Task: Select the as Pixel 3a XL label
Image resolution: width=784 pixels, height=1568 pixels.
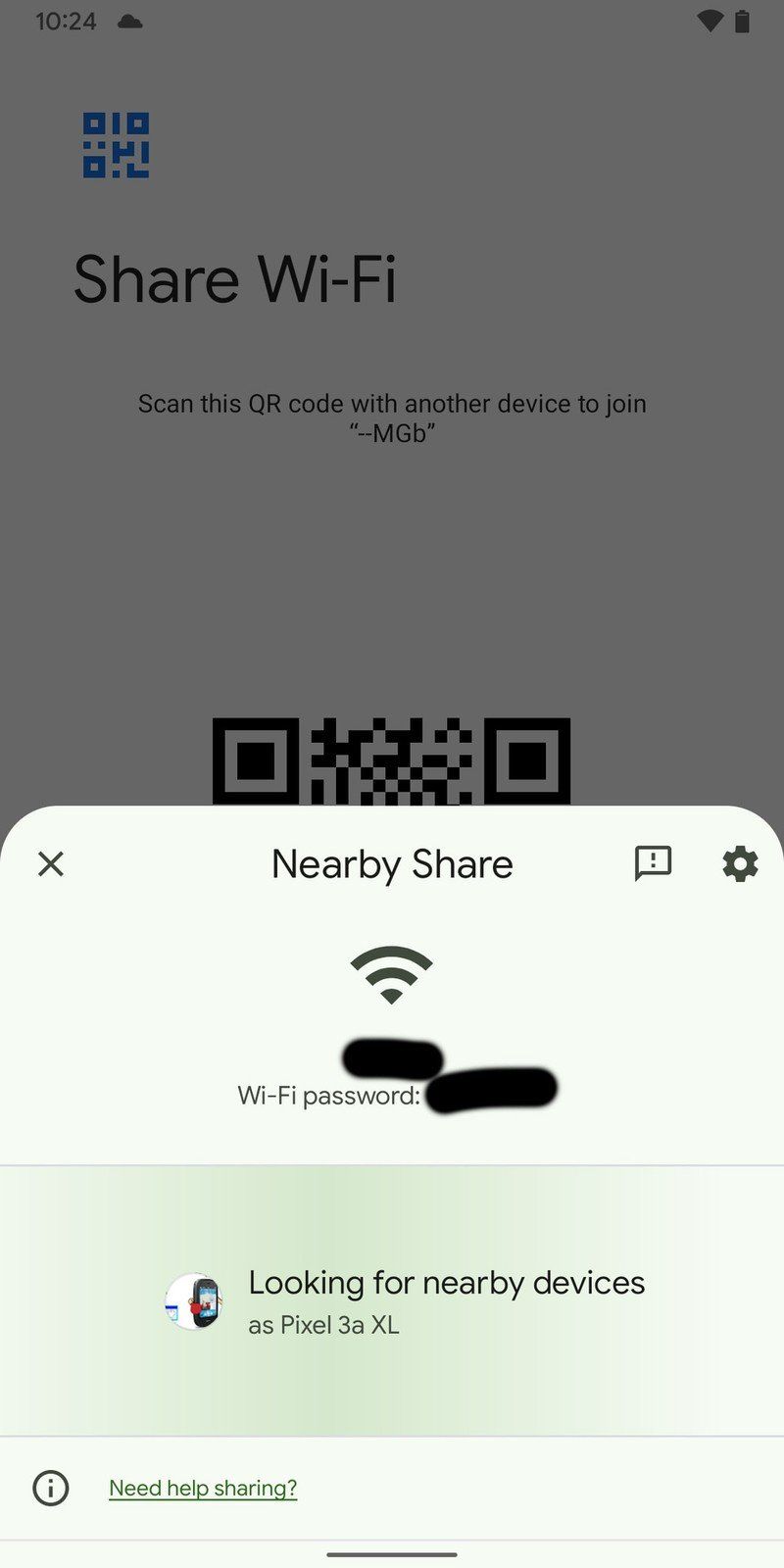Action: [x=323, y=1325]
